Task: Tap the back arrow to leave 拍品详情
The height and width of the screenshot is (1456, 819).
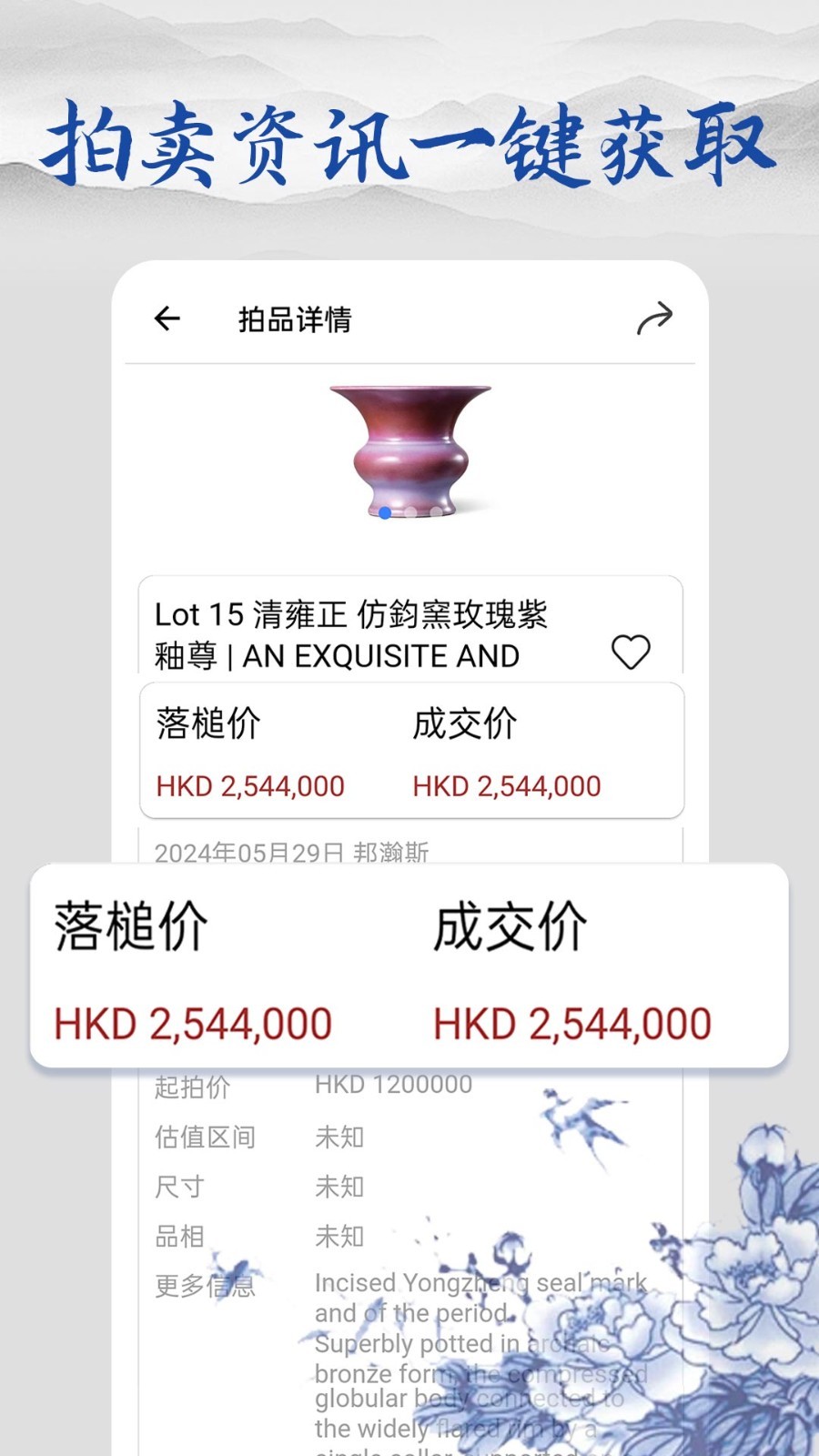Action: (x=167, y=318)
